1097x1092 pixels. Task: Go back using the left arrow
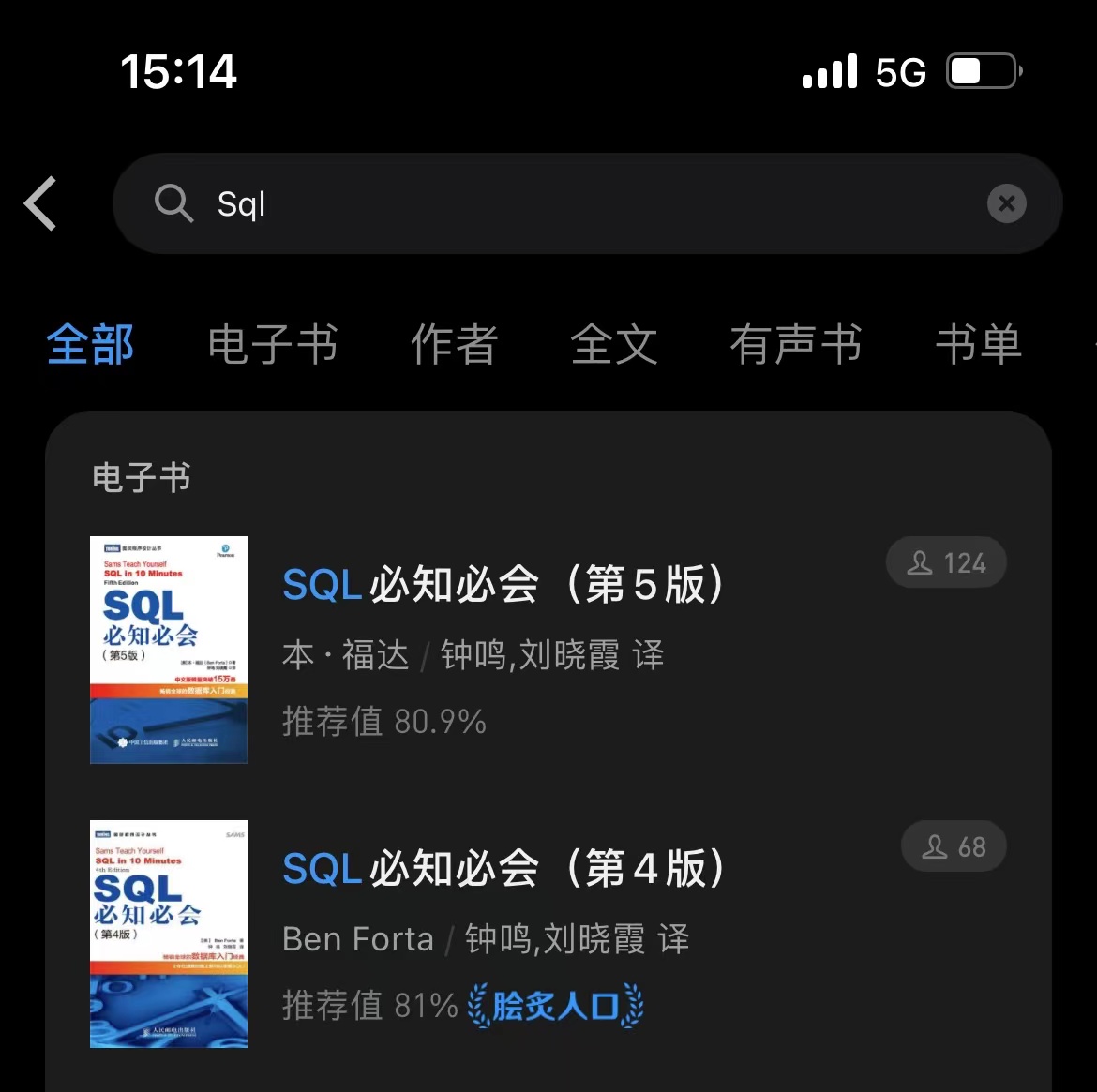(41, 203)
